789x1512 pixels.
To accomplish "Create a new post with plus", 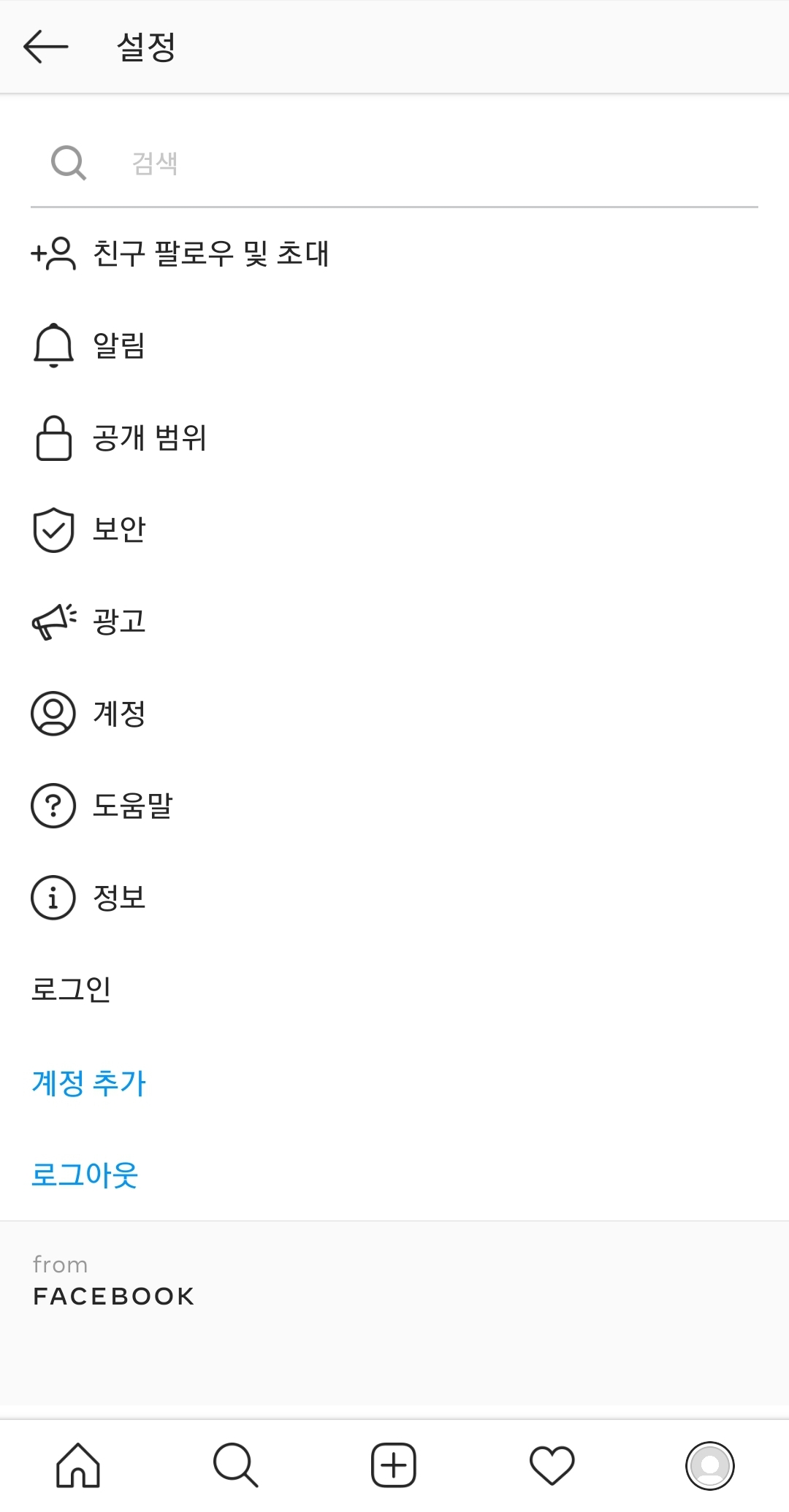I will point(394,1465).
